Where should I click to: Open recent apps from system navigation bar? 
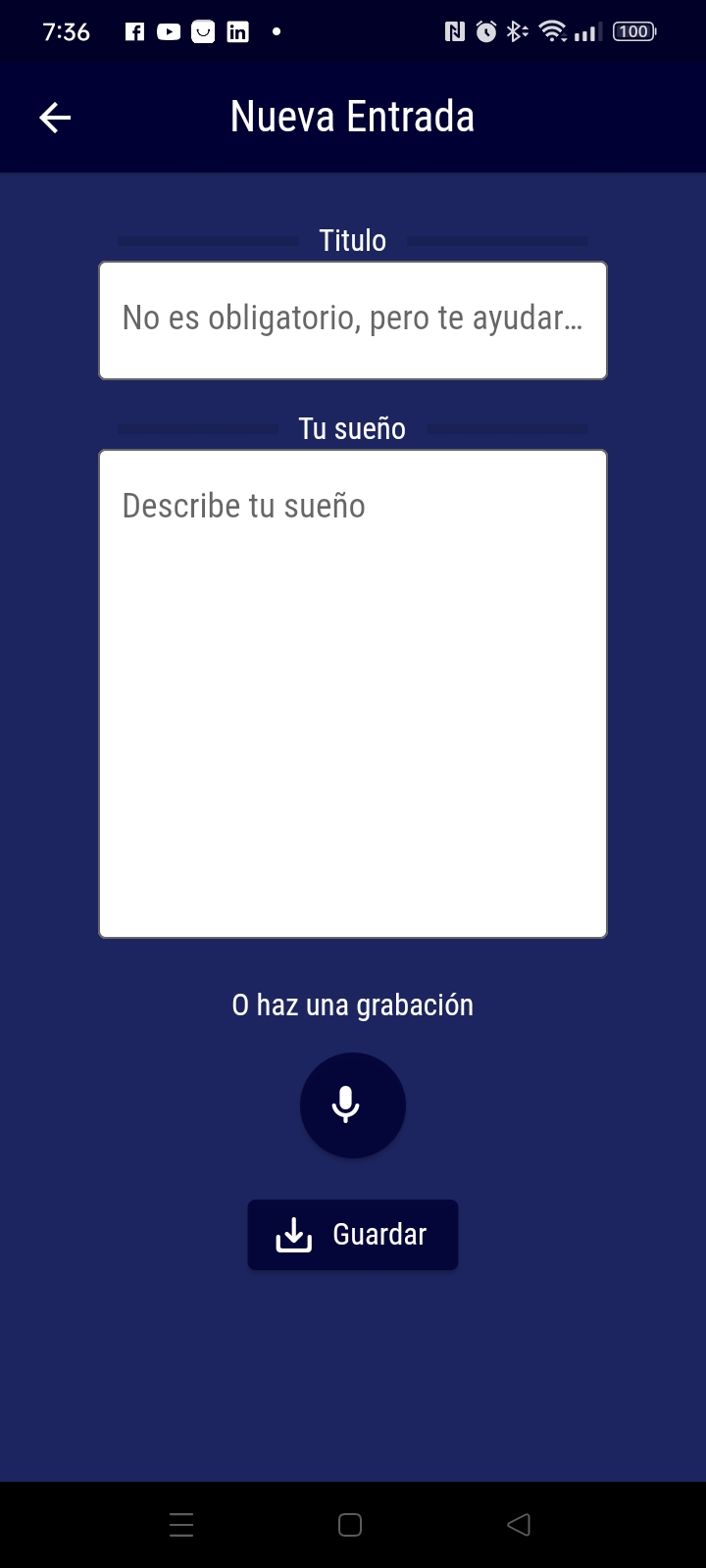(181, 1525)
